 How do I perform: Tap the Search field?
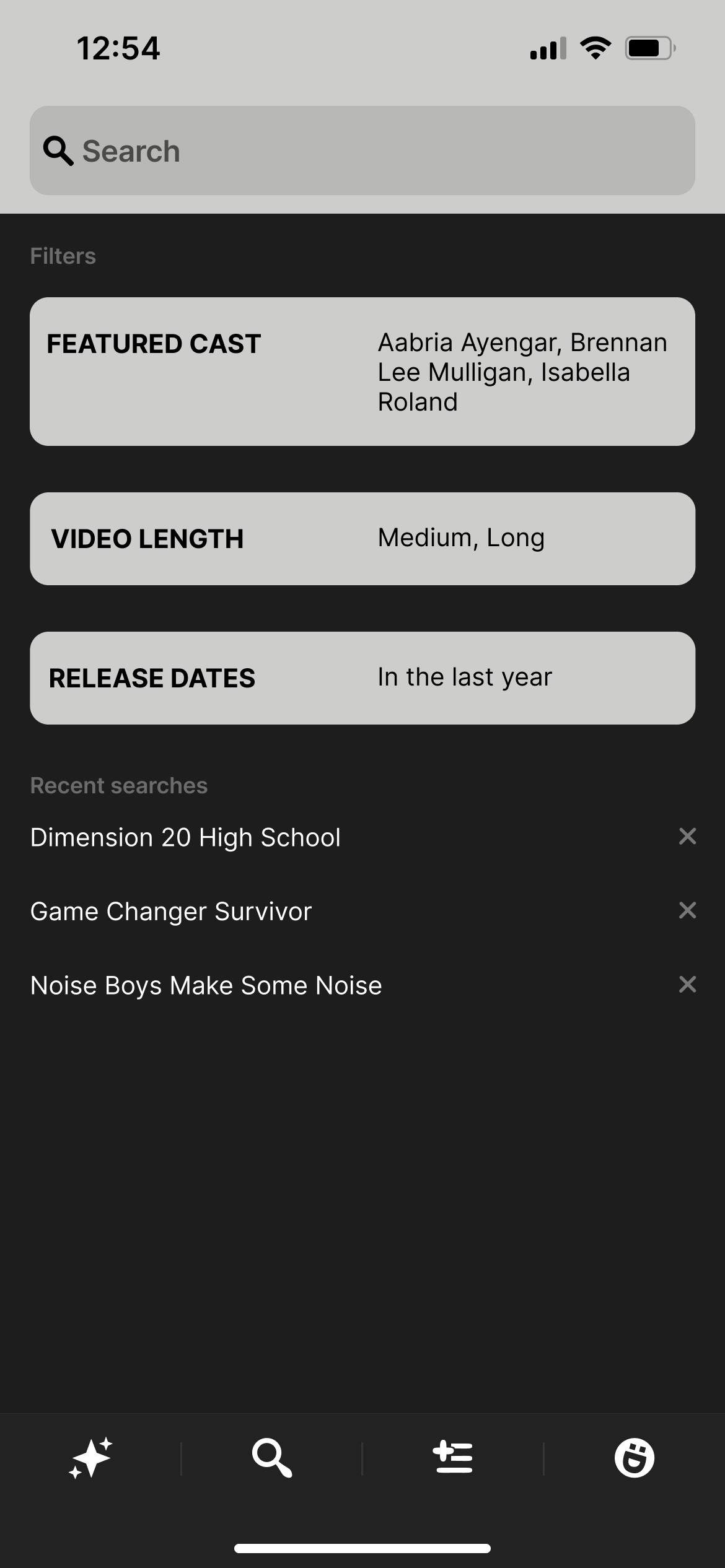point(362,150)
